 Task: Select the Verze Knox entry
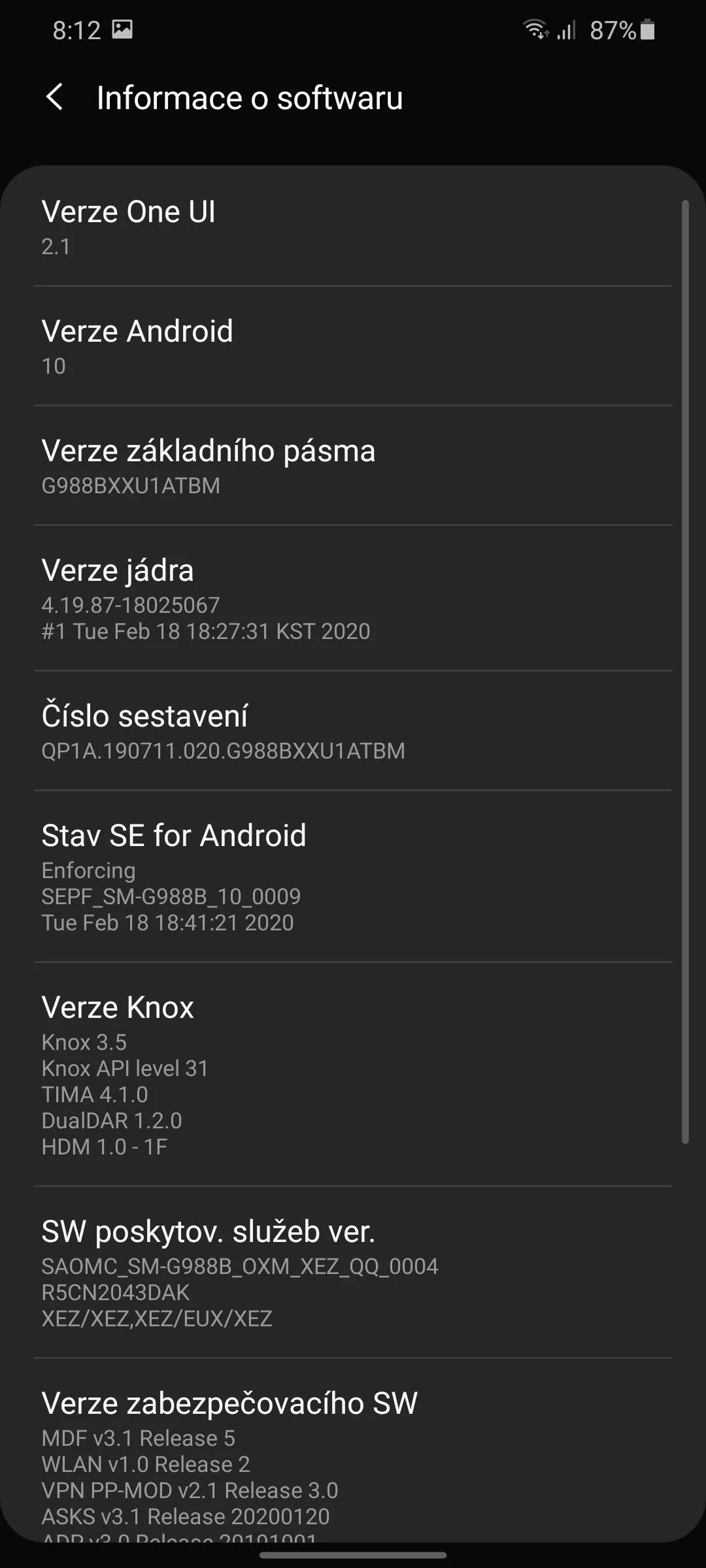[353, 1075]
